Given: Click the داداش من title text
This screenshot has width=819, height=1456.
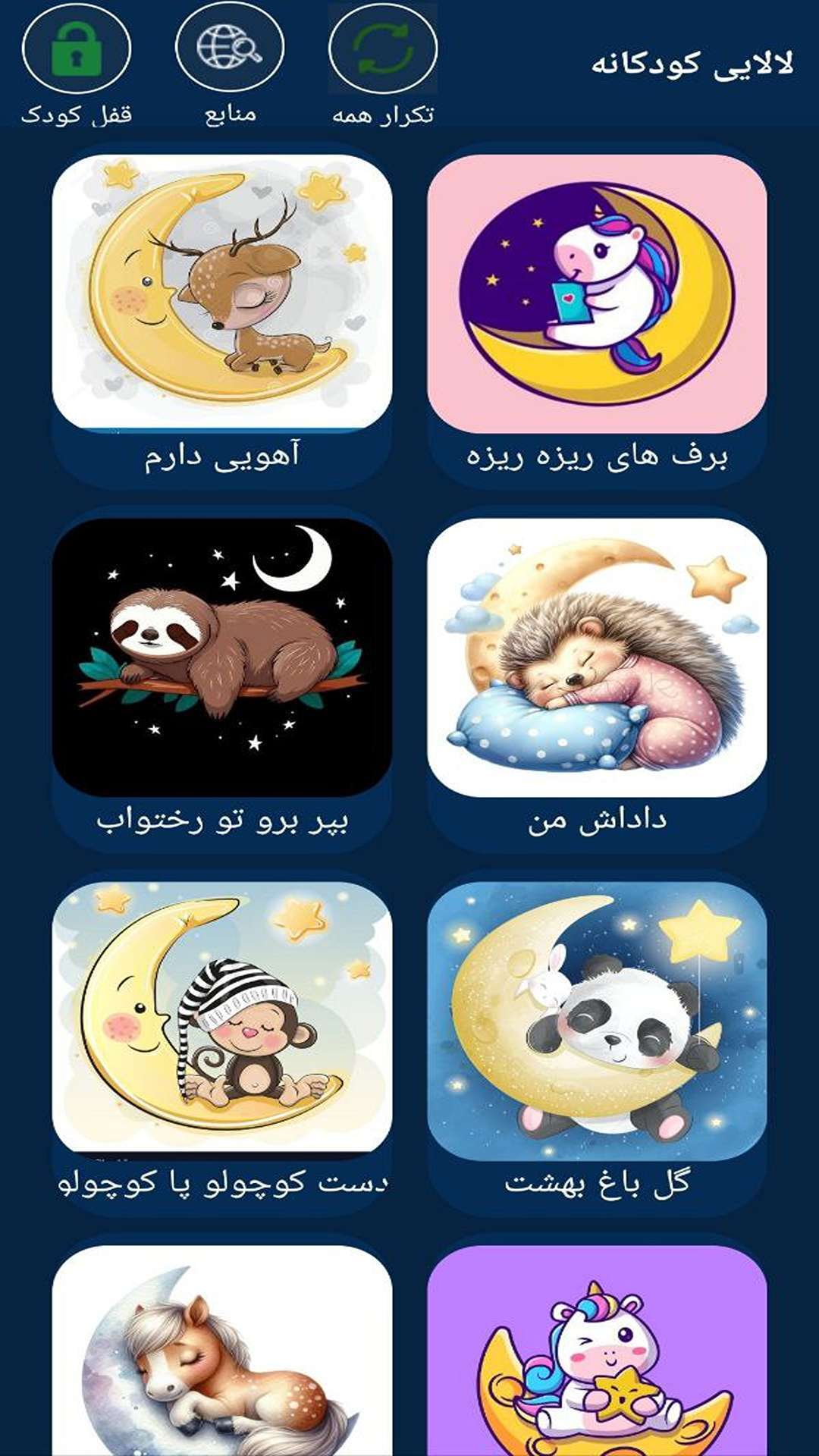Looking at the screenshot, I should (599, 821).
